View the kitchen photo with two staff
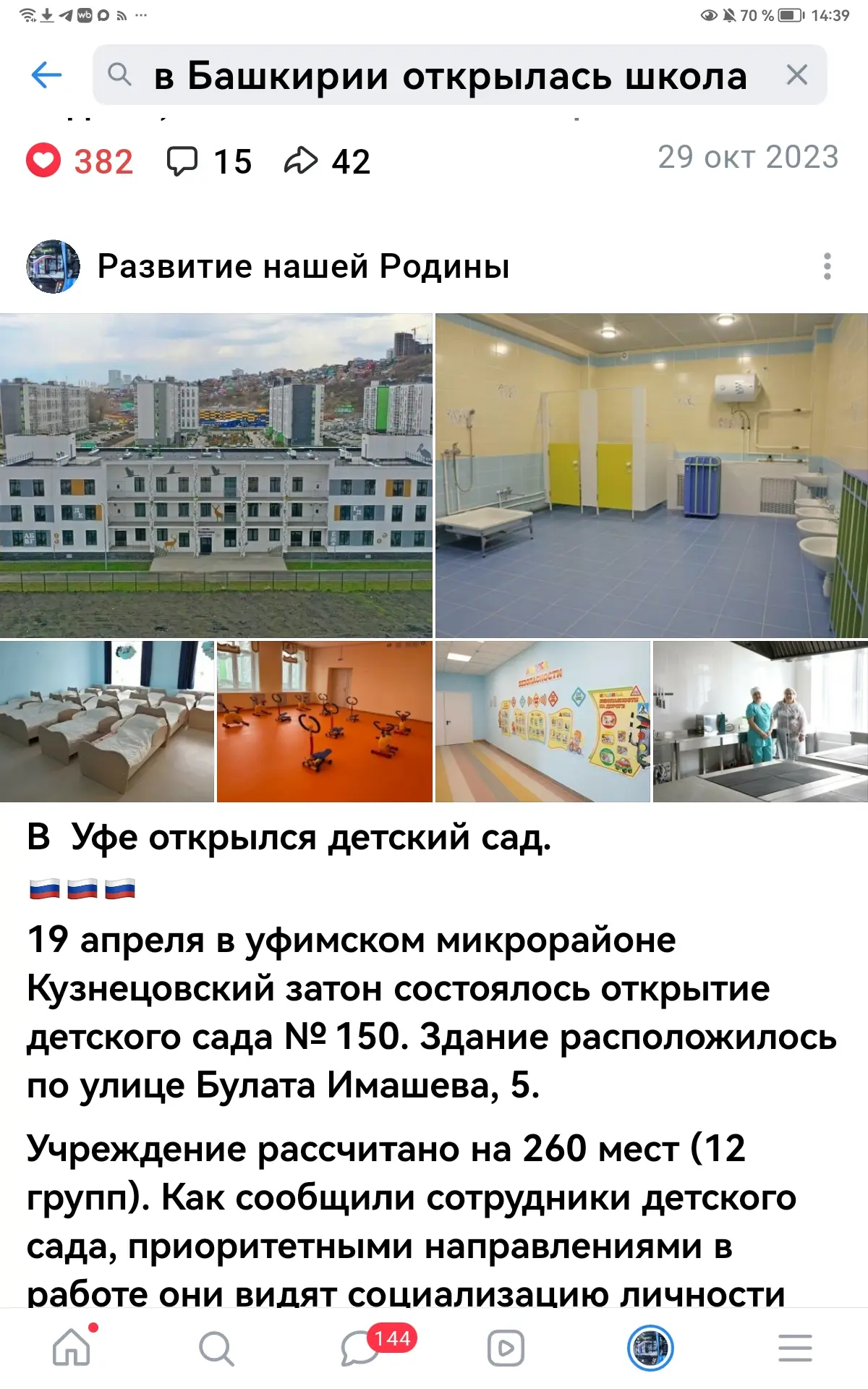The width and height of the screenshot is (868, 1389). click(x=759, y=721)
